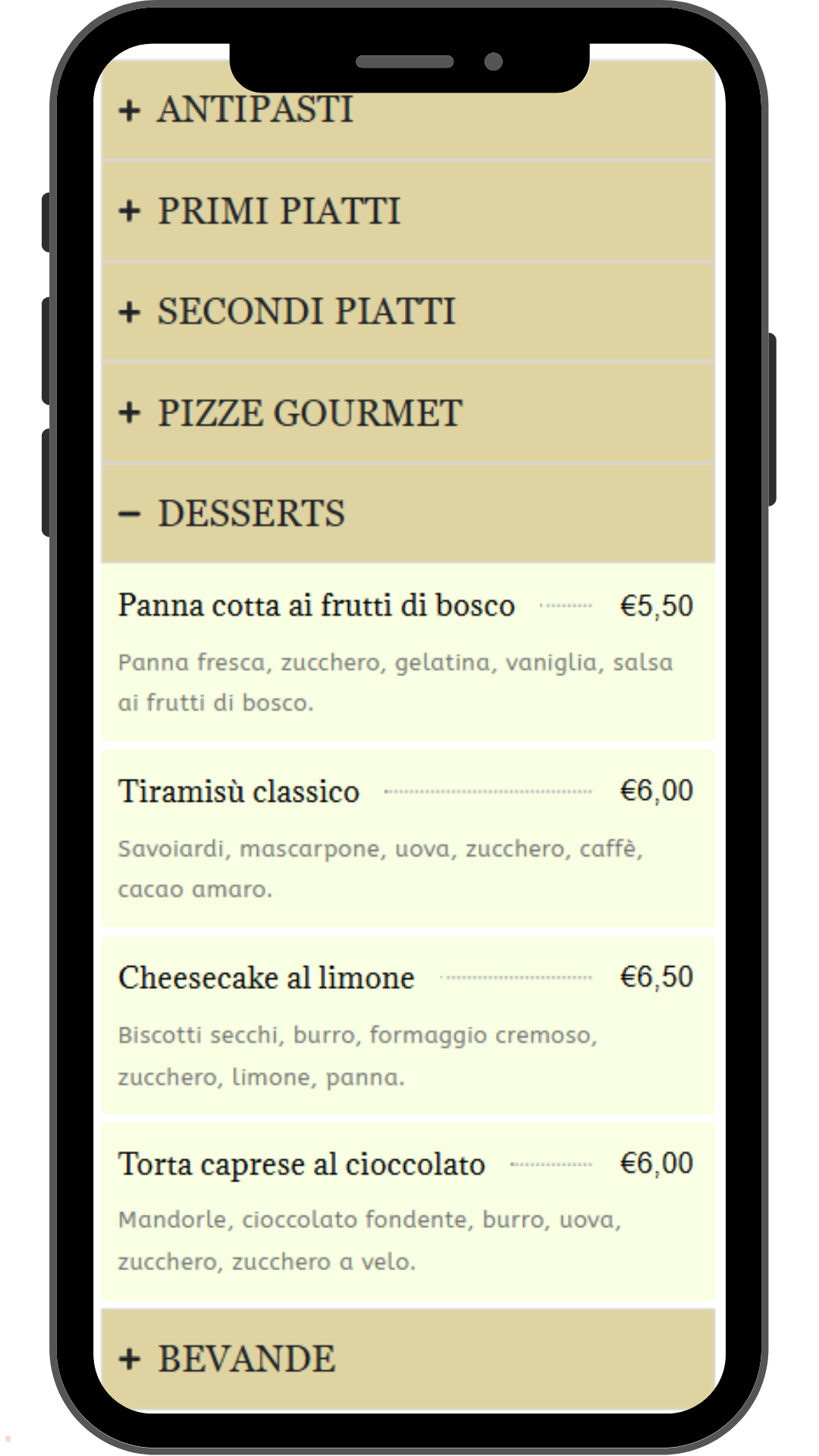Select the SECONDI PIATTI menu header
The height and width of the screenshot is (1456, 819).
pyautogui.click(x=306, y=312)
